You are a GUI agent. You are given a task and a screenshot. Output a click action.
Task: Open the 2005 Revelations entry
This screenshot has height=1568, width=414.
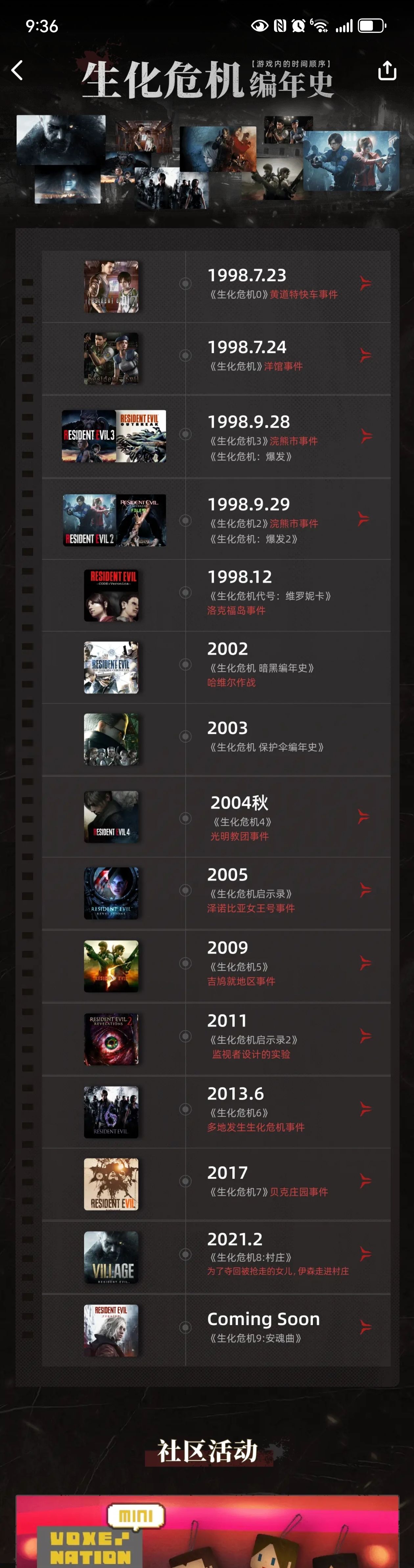216,893
